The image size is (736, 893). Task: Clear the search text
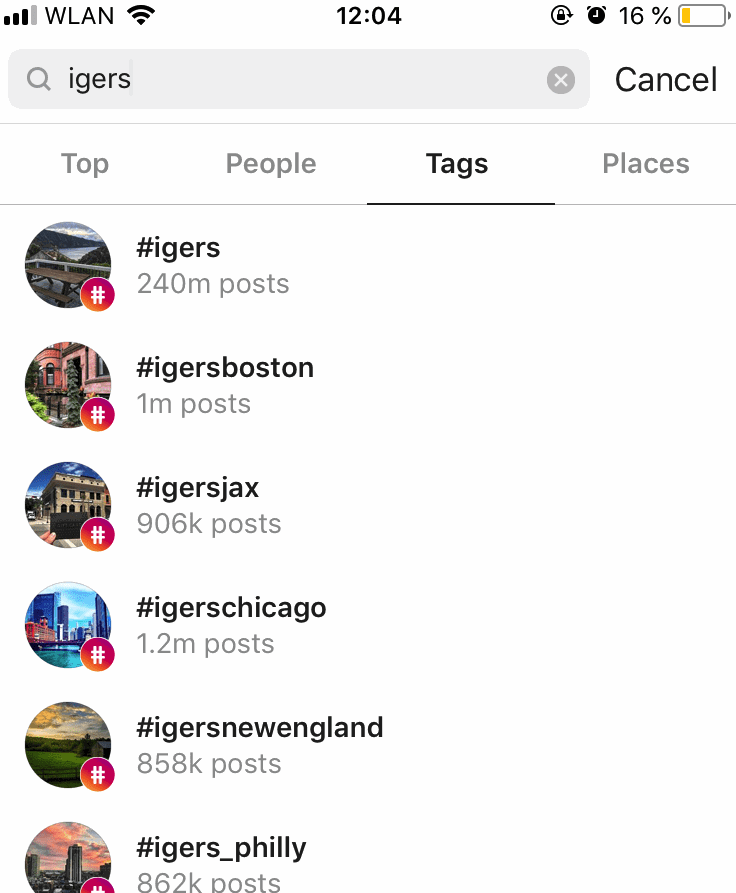coord(561,80)
